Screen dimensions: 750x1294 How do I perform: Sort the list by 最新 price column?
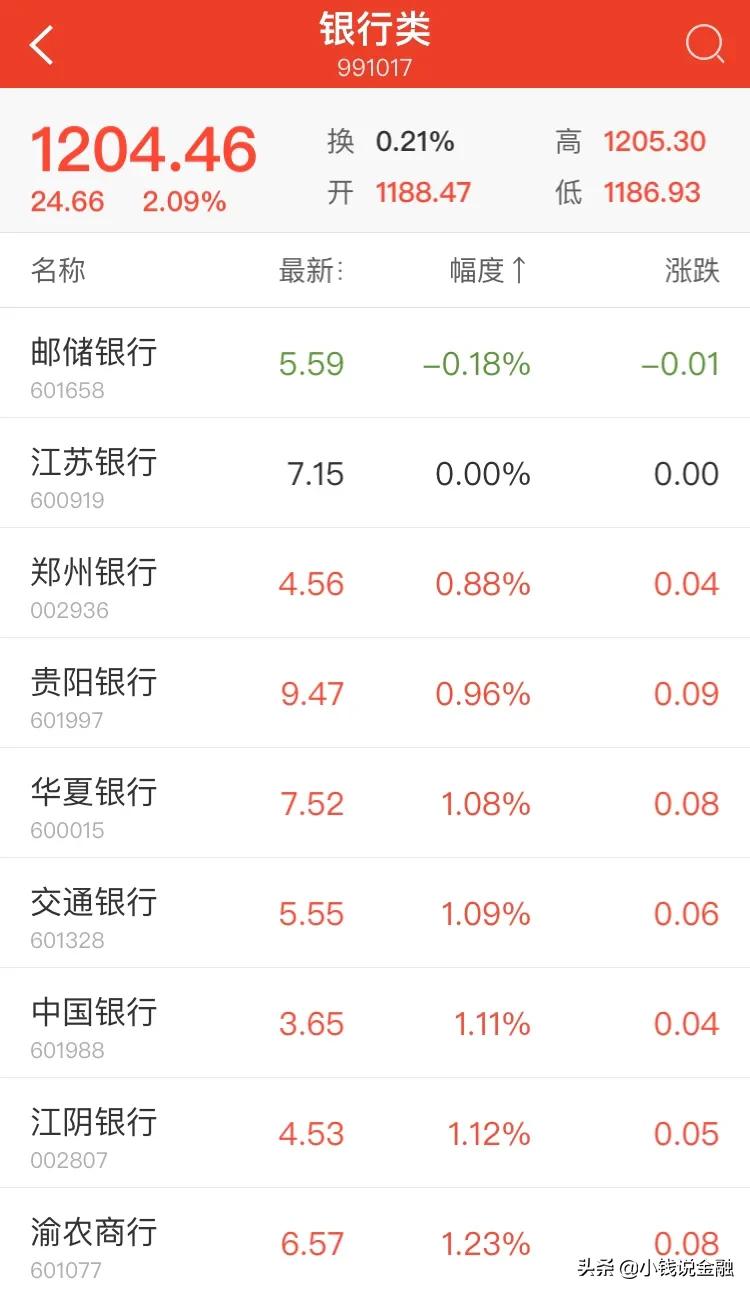click(311, 270)
